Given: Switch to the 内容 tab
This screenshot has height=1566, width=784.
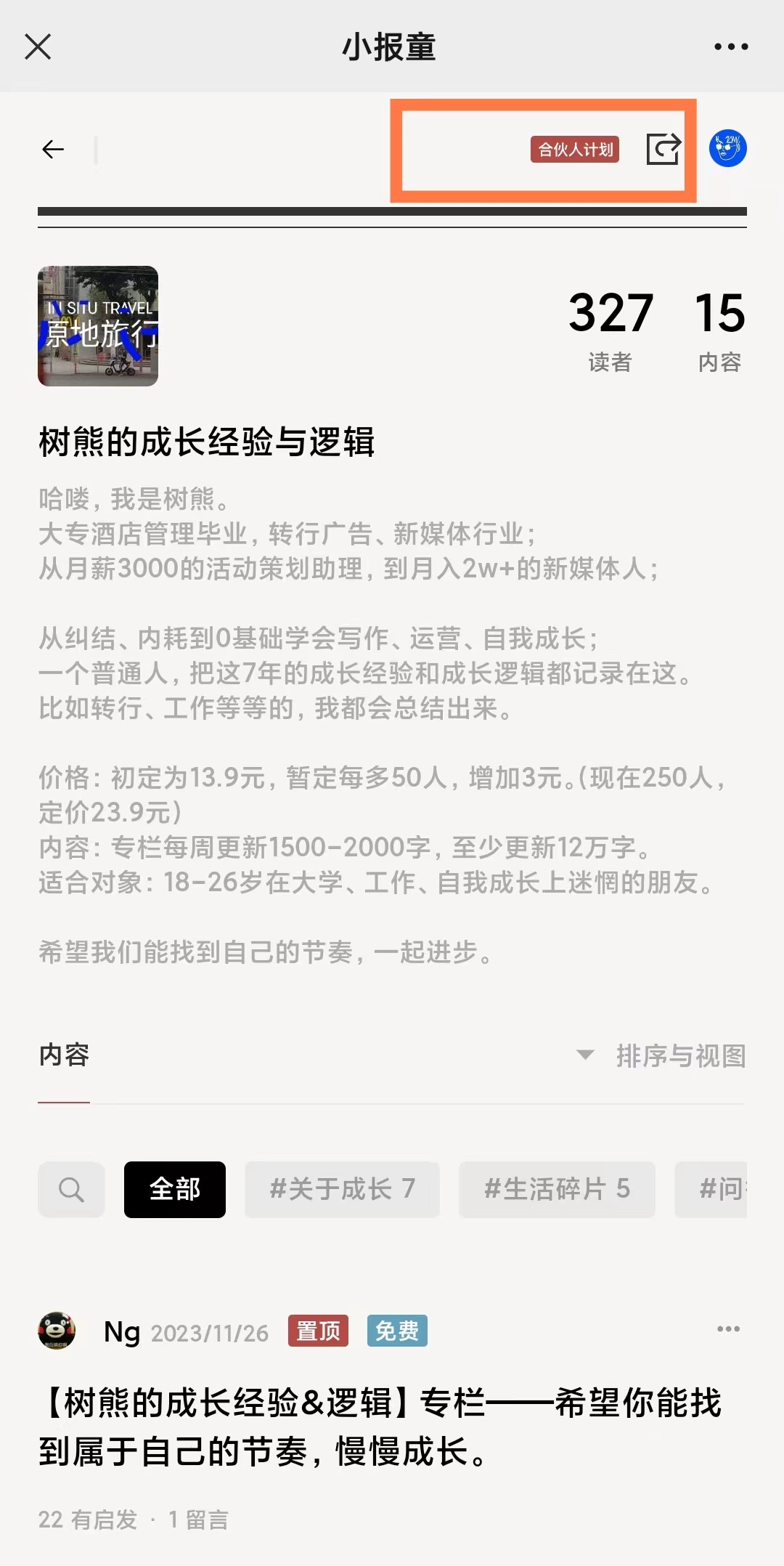Looking at the screenshot, I should click(x=64, y=1055).
